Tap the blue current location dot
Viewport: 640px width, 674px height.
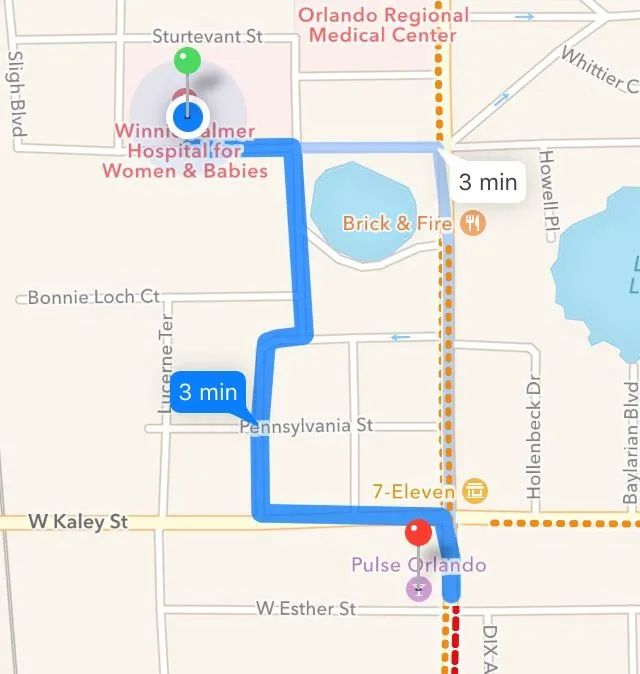tap(187, 117)
